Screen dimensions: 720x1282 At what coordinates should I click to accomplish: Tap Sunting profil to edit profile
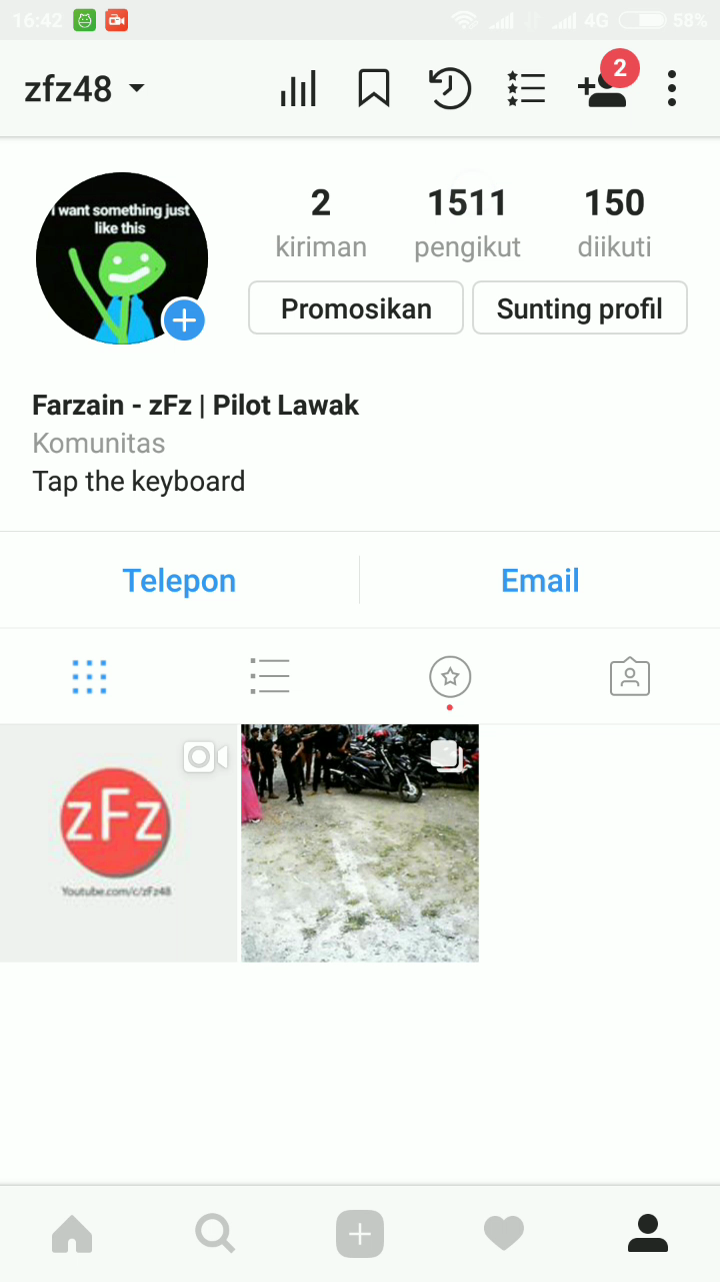pyautogui.click(x=580, y=308)
